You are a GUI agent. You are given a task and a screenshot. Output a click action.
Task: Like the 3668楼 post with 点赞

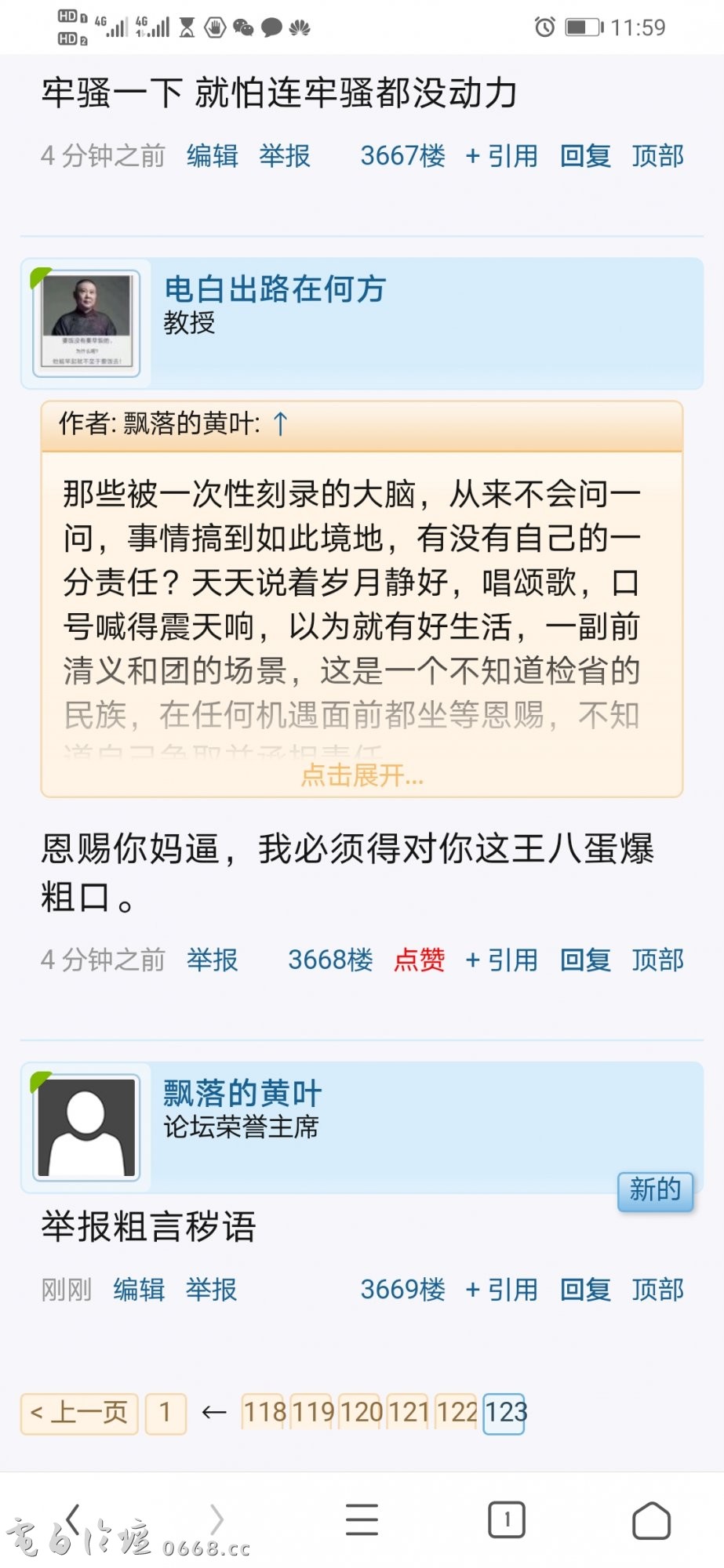419,960
